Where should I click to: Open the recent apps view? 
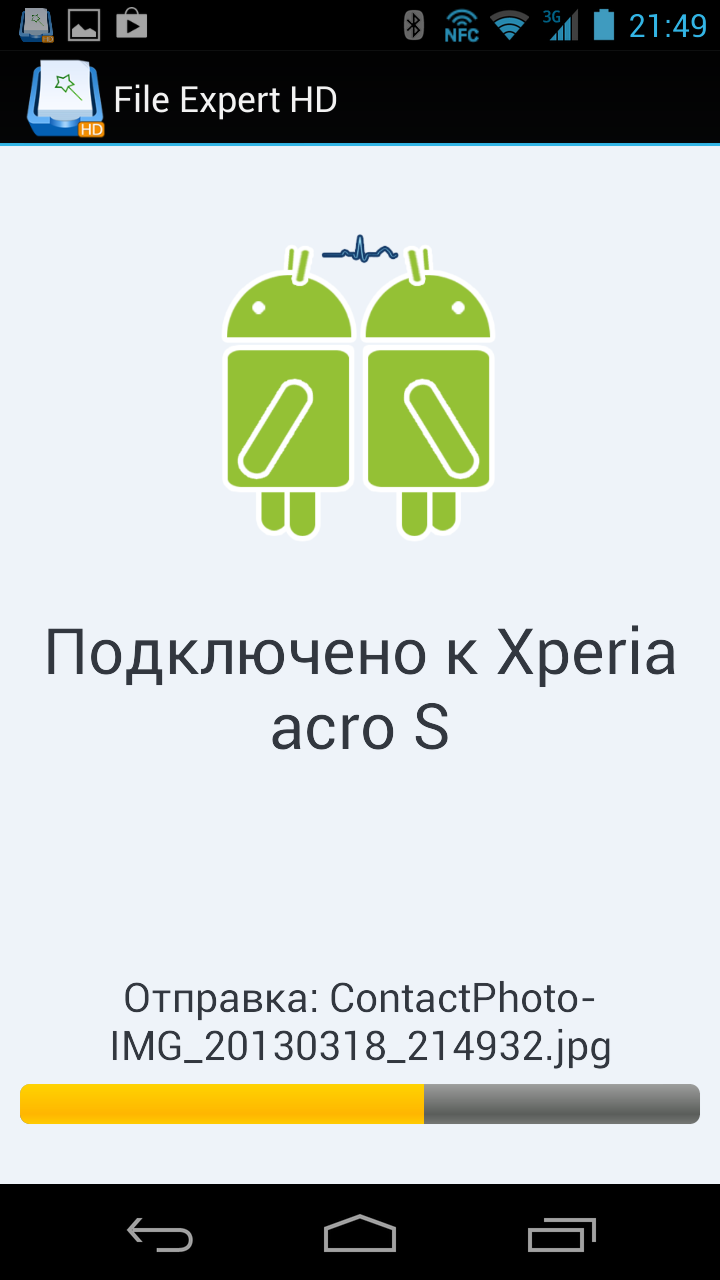pos(561,1235)
